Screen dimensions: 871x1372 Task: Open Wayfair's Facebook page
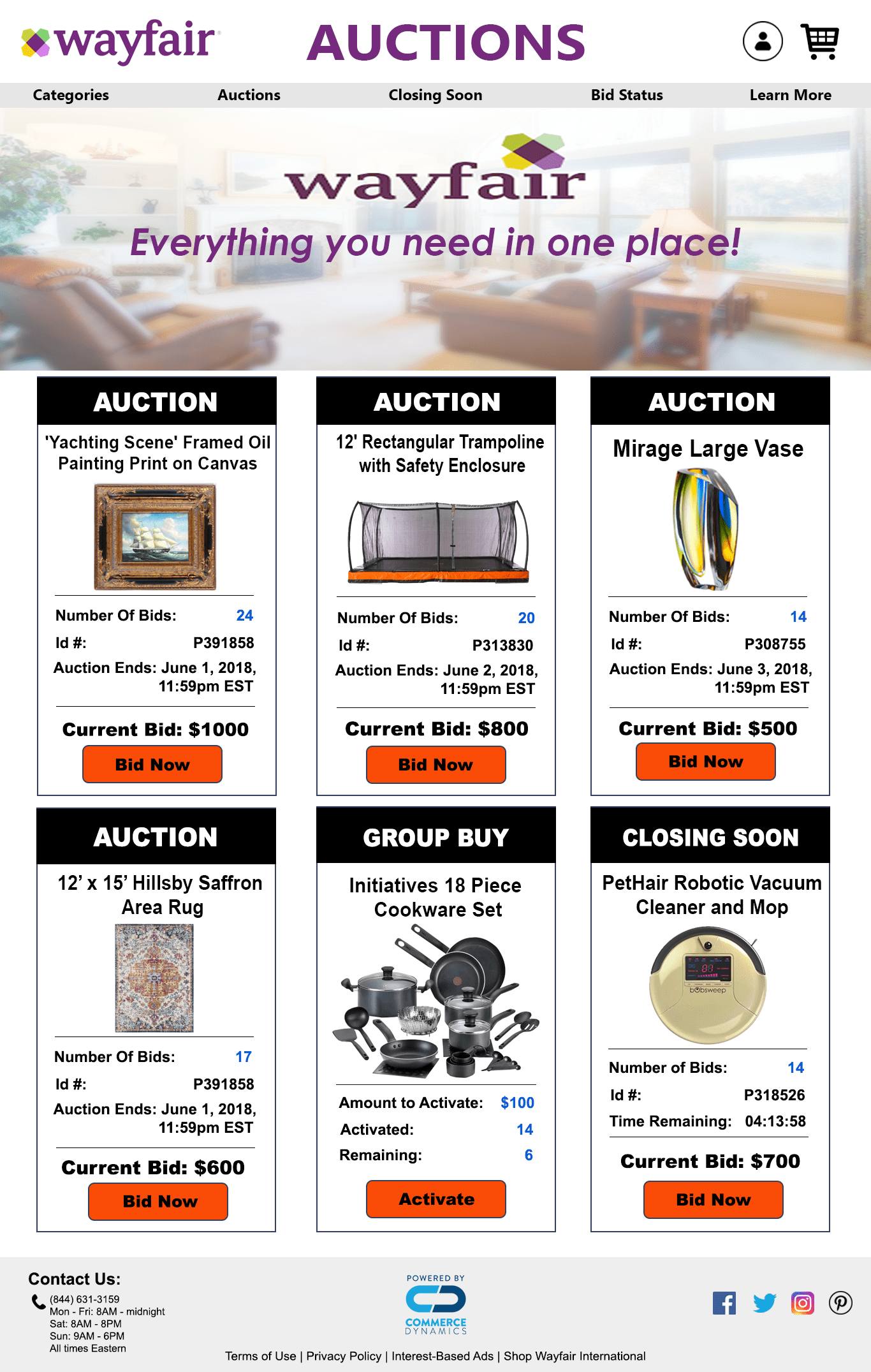click(724, 1302)
